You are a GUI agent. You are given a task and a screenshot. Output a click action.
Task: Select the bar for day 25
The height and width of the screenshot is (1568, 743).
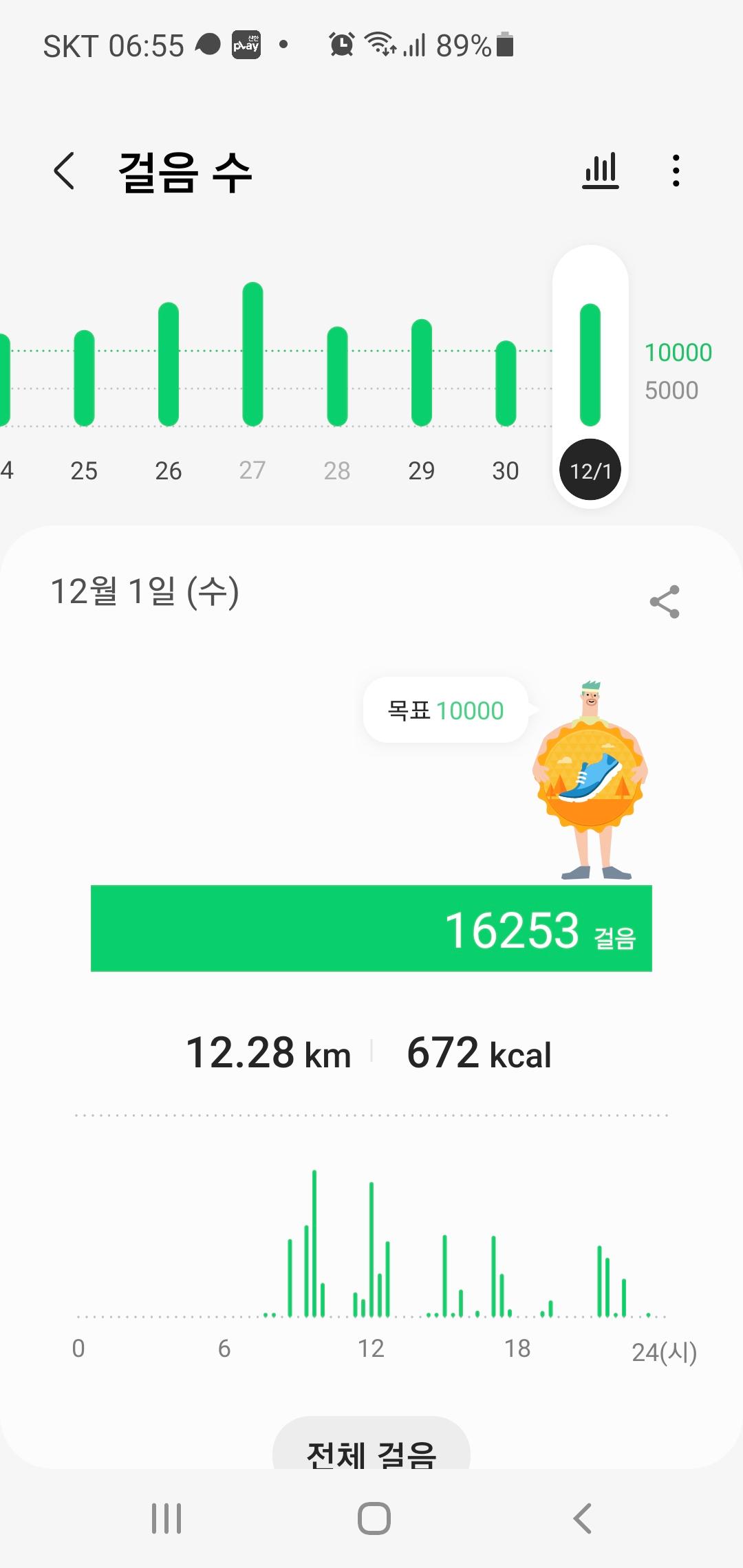pos(84,378)
